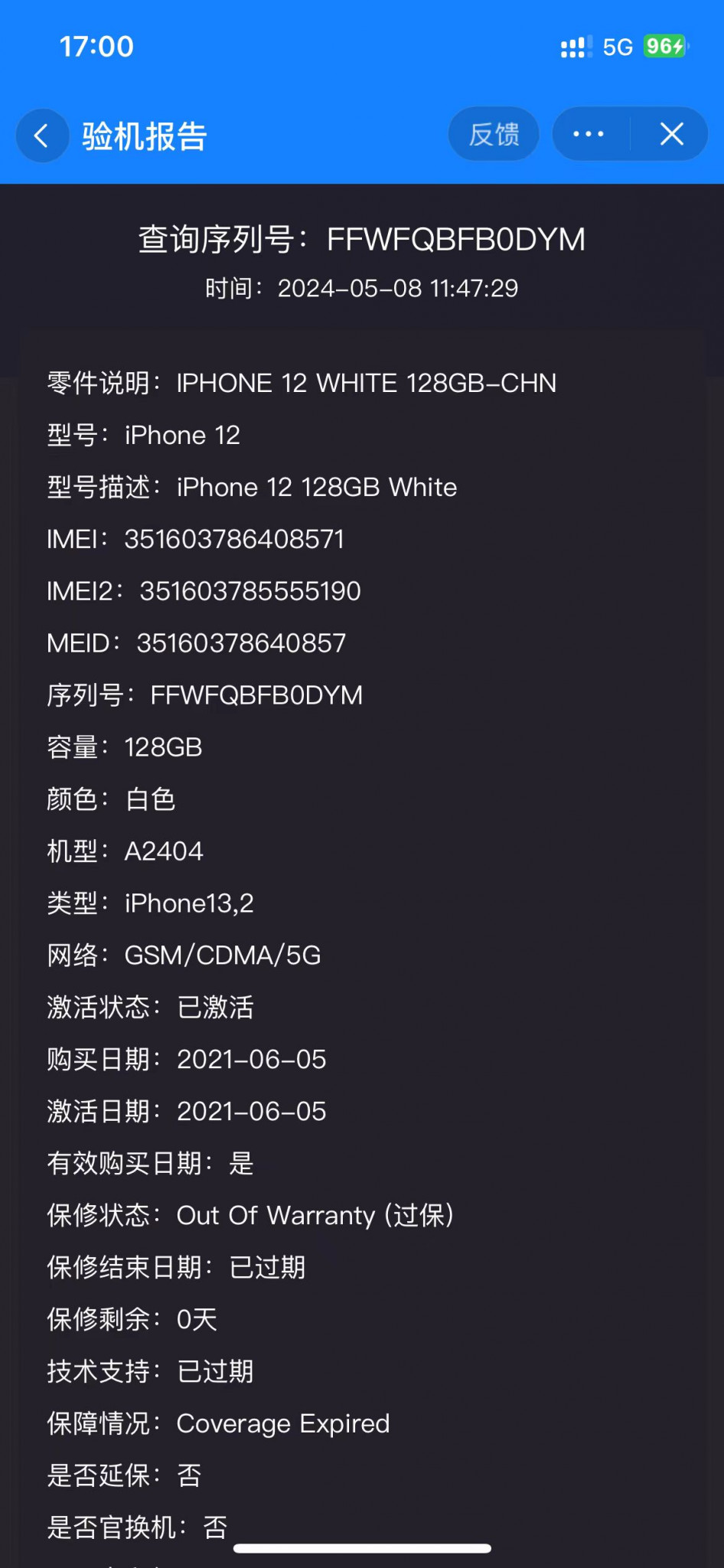Open the three-dot more options menu
The image size is (724, 1568).
pos(589,134)
